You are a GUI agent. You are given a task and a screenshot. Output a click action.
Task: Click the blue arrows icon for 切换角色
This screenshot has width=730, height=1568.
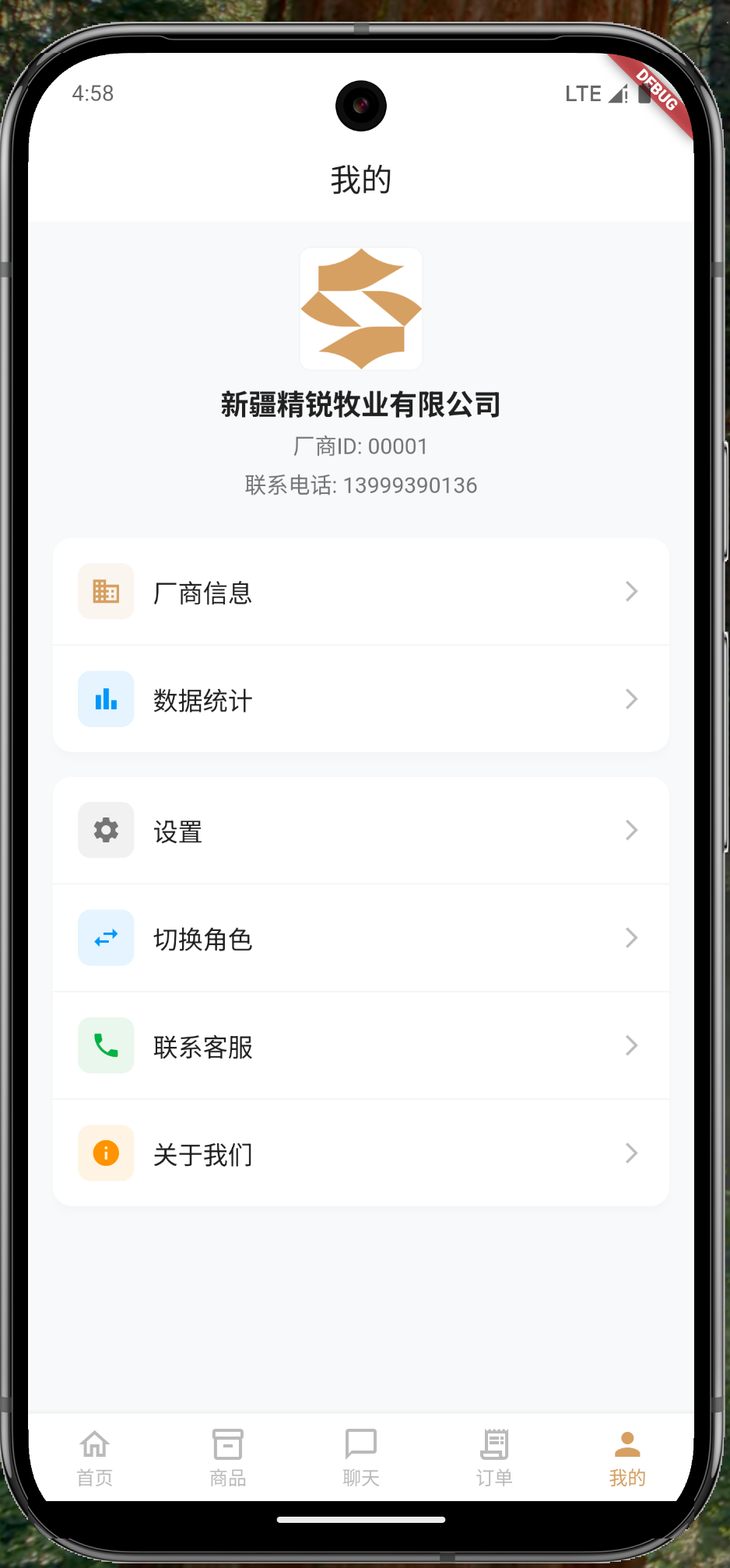pyautogui.click(x=105, y=938)
